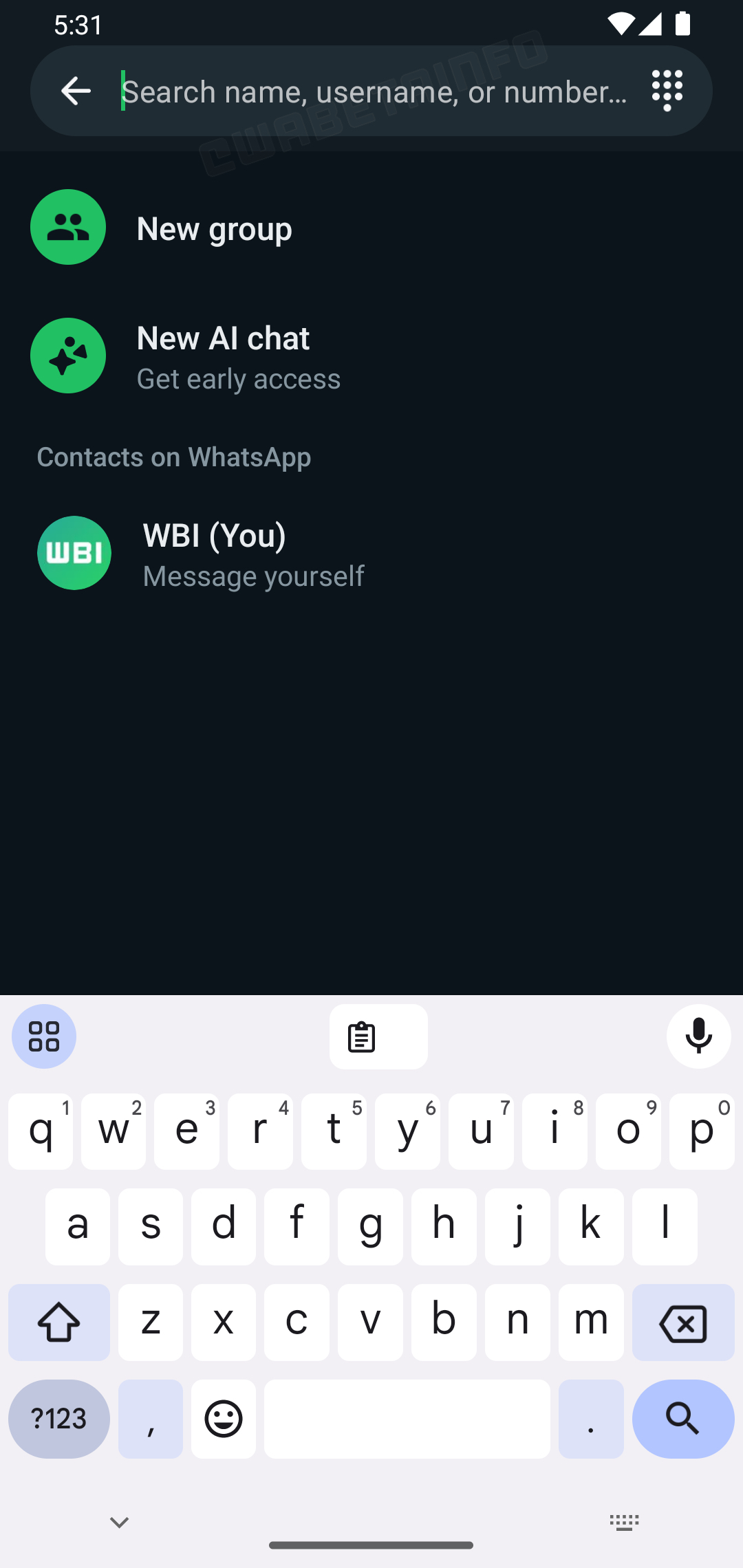This screenshot has width=743, height=1568.
Task: Start a New AI chat
Action: coord(223,356)
